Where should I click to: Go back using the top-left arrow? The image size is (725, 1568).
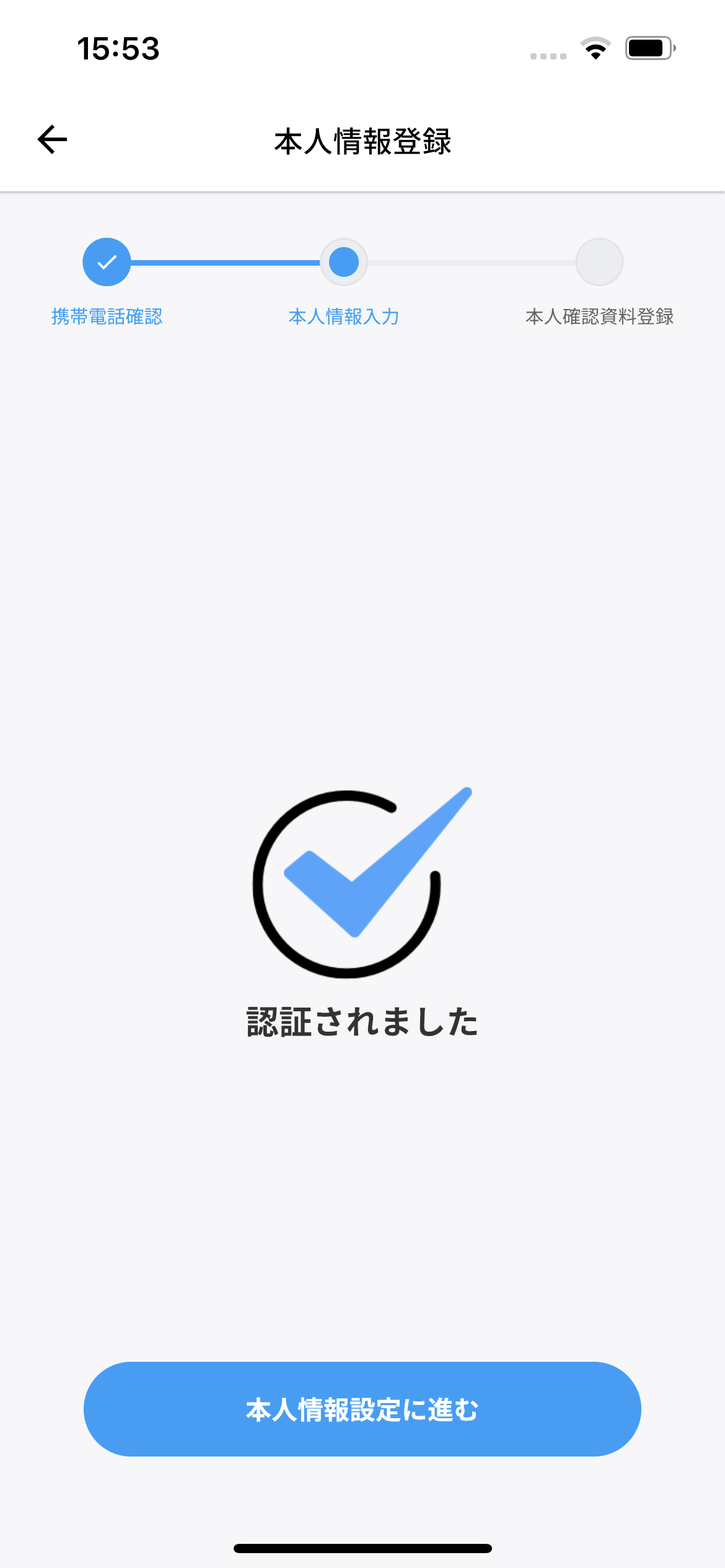[52, 139]
